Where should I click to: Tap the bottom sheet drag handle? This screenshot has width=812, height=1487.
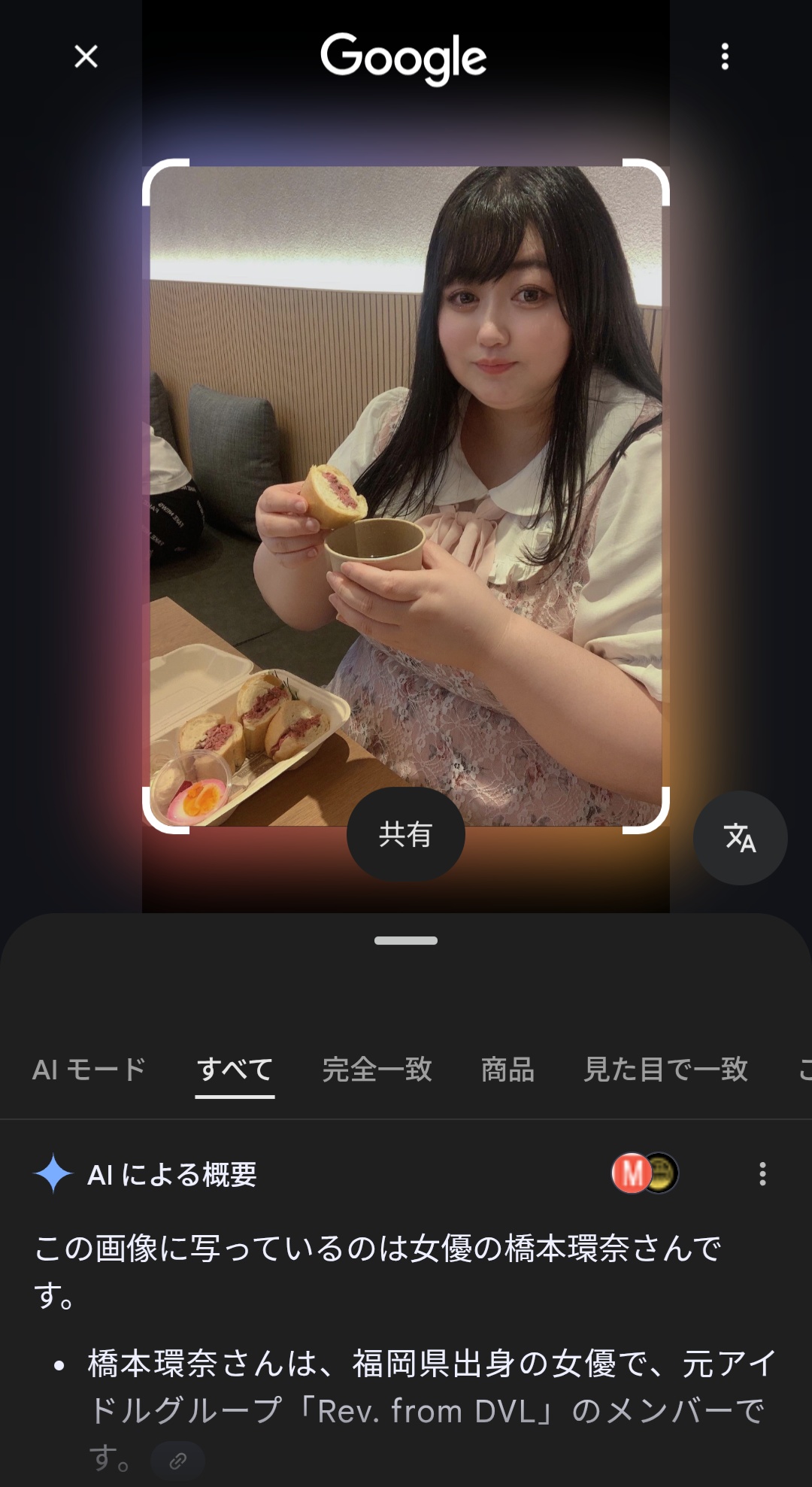pos(406,940)
